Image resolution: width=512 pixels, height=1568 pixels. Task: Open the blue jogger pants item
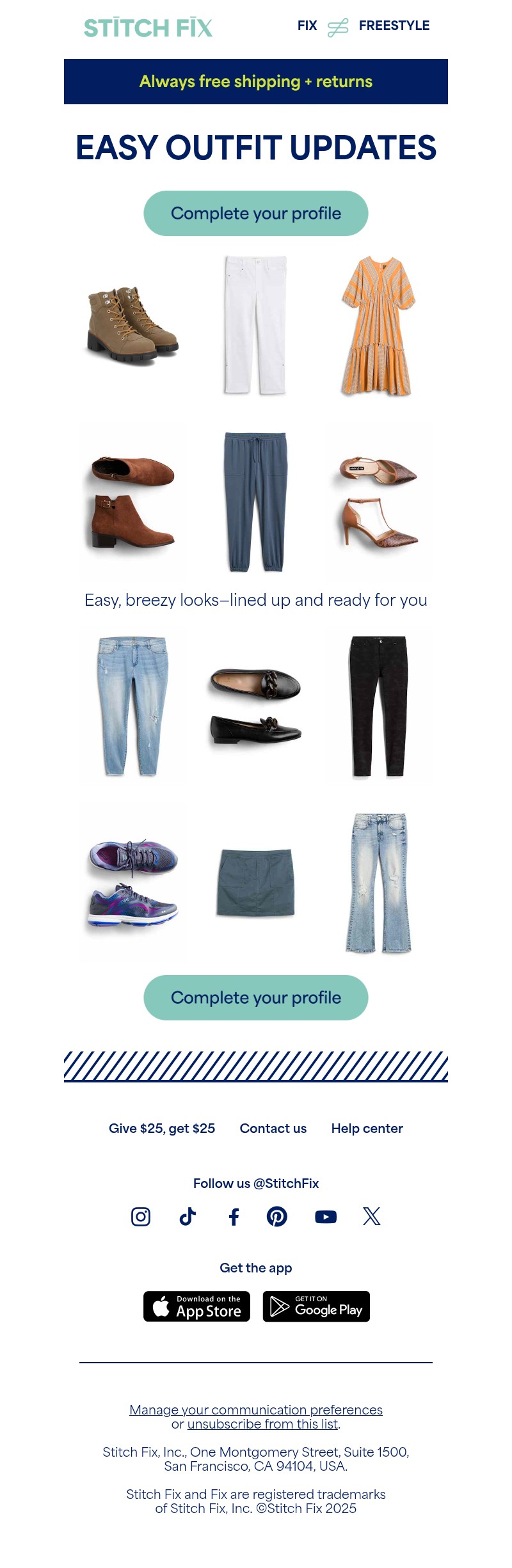(255, 502)
